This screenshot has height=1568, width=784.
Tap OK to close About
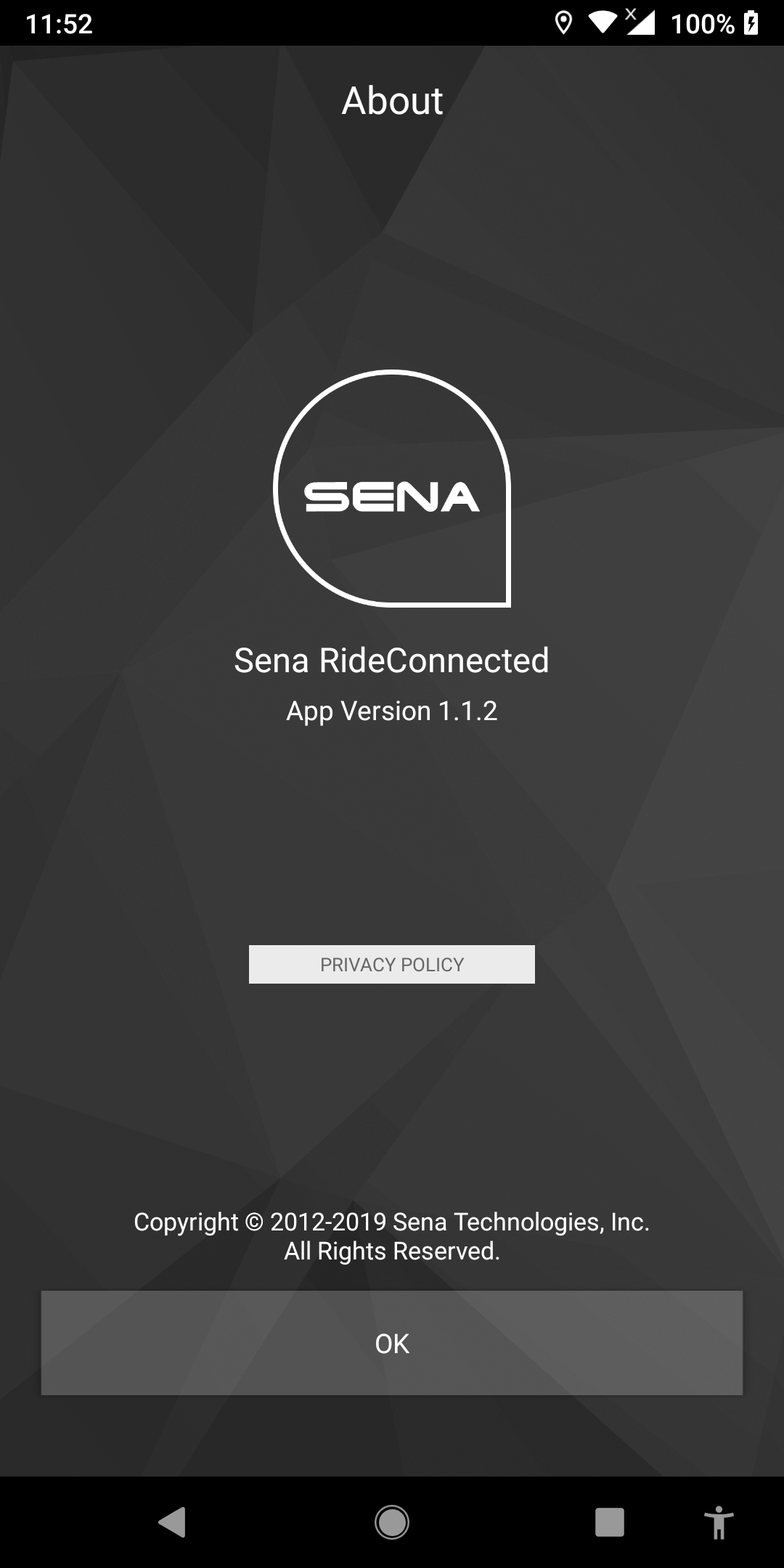click(392, 1343)
